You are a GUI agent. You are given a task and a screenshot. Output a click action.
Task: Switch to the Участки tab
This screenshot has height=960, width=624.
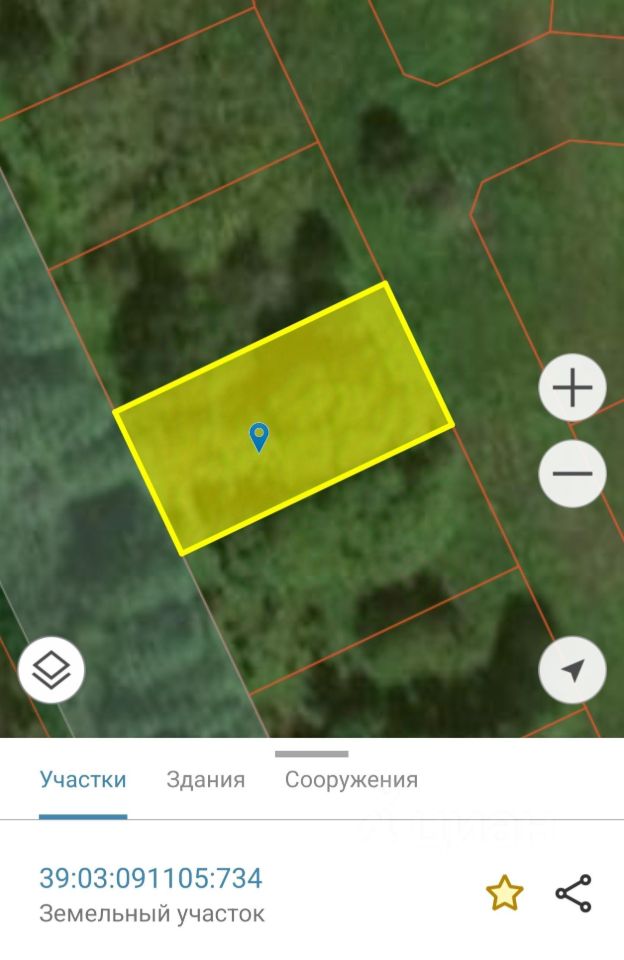(83, 780)
